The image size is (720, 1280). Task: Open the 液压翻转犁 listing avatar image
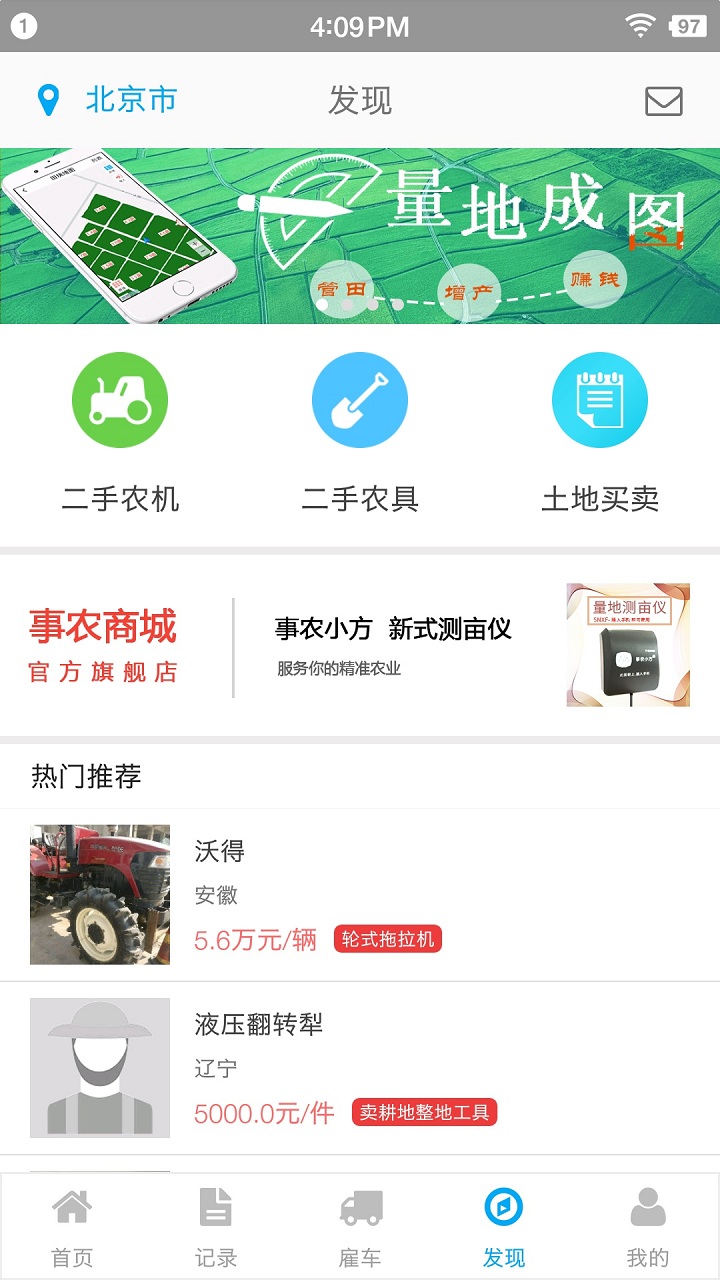click(x=100, y=1066)
